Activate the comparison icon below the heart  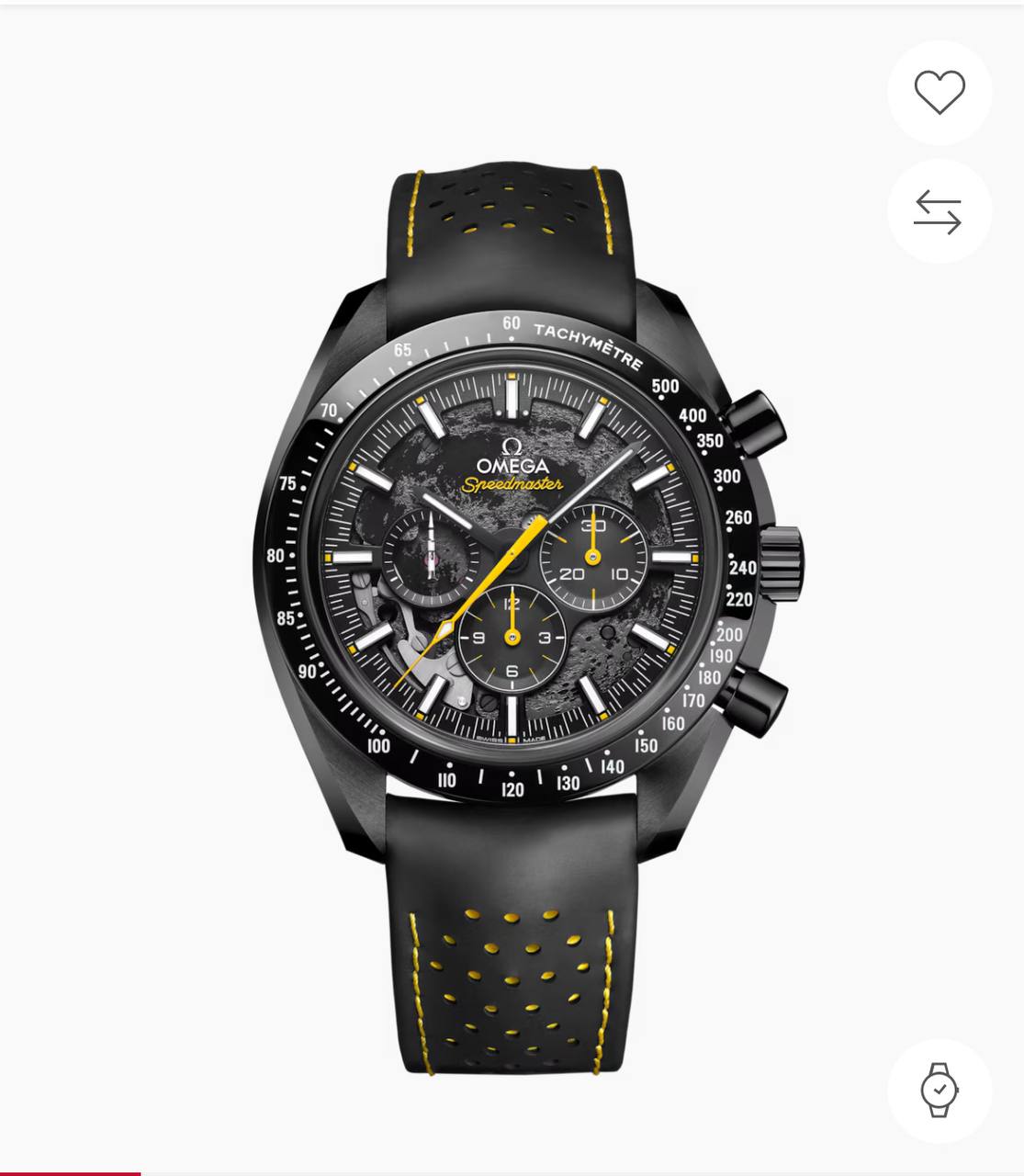pos(939,210)
